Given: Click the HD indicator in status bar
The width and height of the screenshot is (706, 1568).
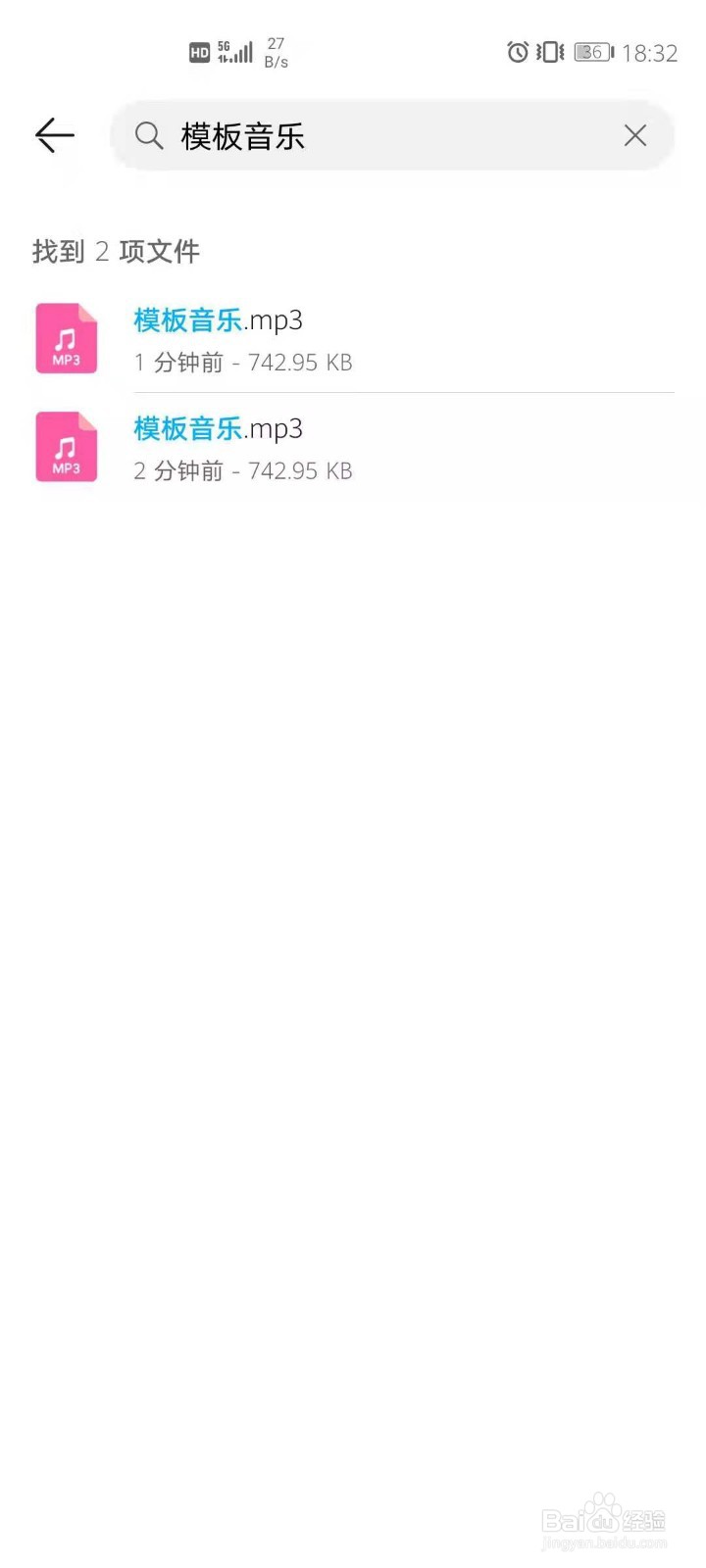Looking at the screenshot, I should [197, 53].
